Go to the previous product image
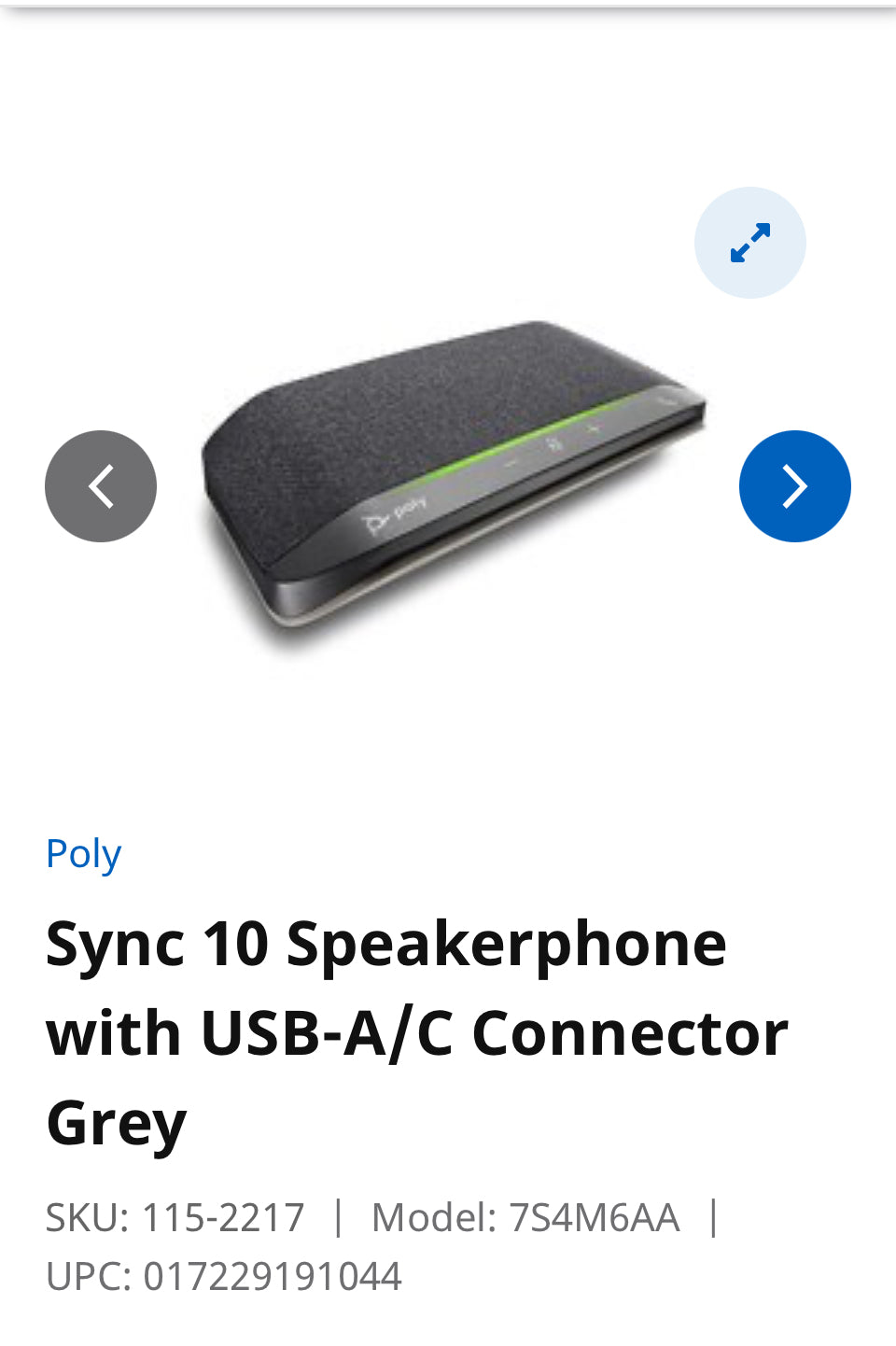This screenshot has width=896, height=1346. pyautogui.click(x=101, y=486)
